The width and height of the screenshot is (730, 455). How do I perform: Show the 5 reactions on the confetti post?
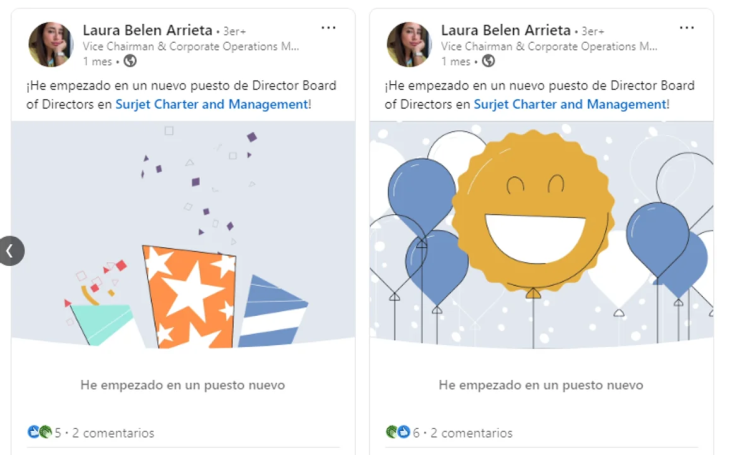(x=44, y=433)
